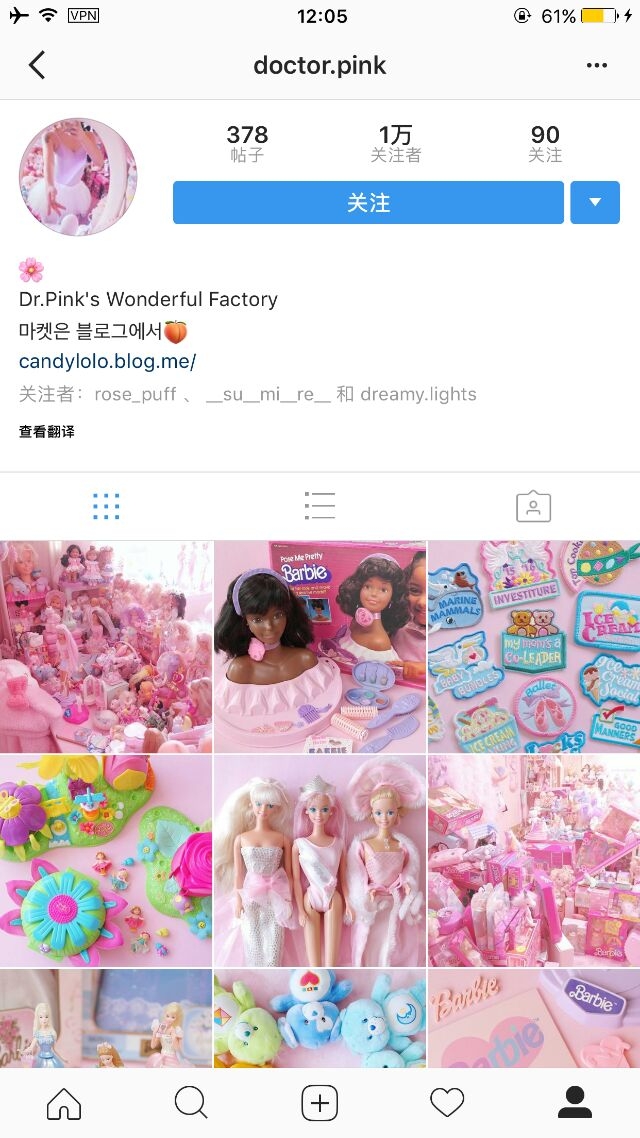The width and height of the screenshot is (640, 1138).
Task: View the 1万 followers list
Action: 395,143
